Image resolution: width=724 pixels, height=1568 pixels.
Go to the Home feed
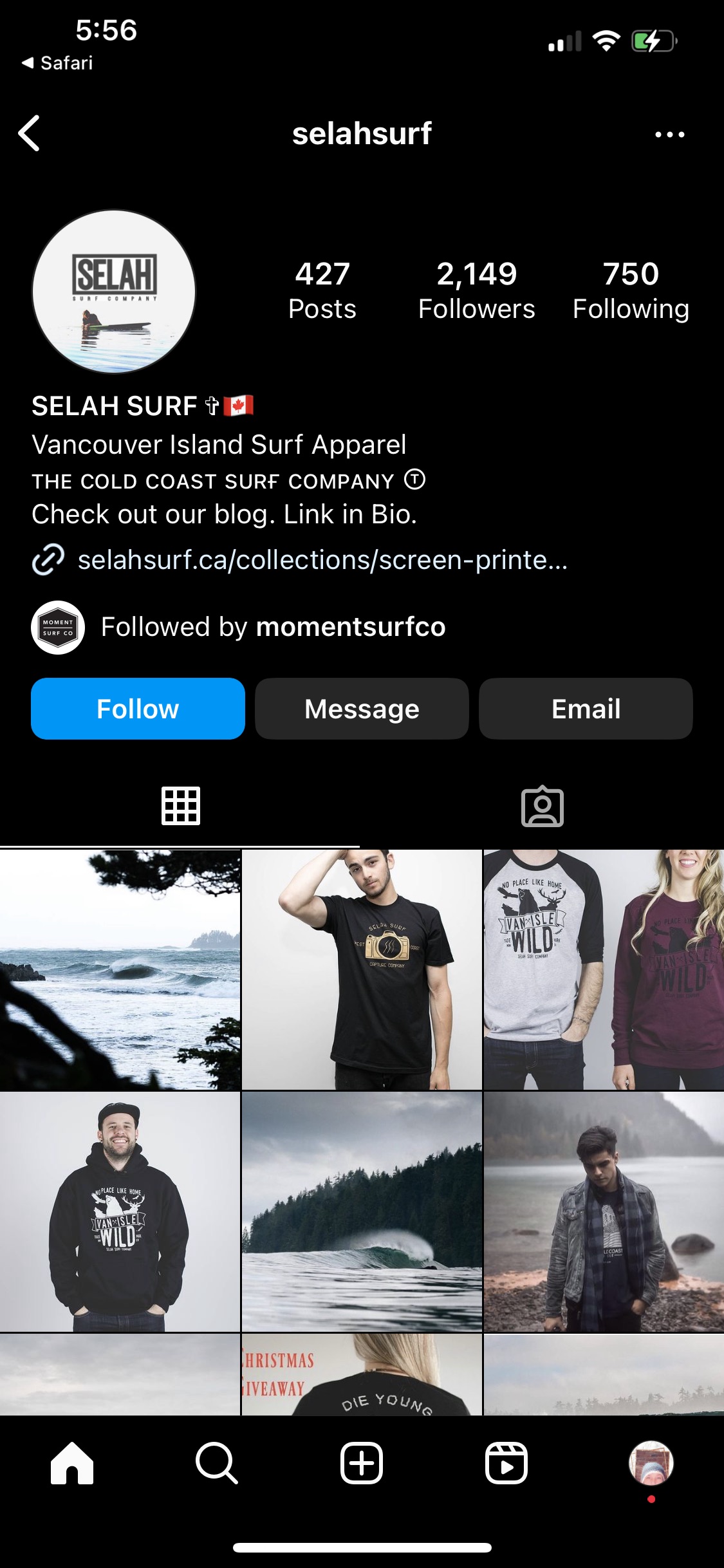tap(72, 1462)
